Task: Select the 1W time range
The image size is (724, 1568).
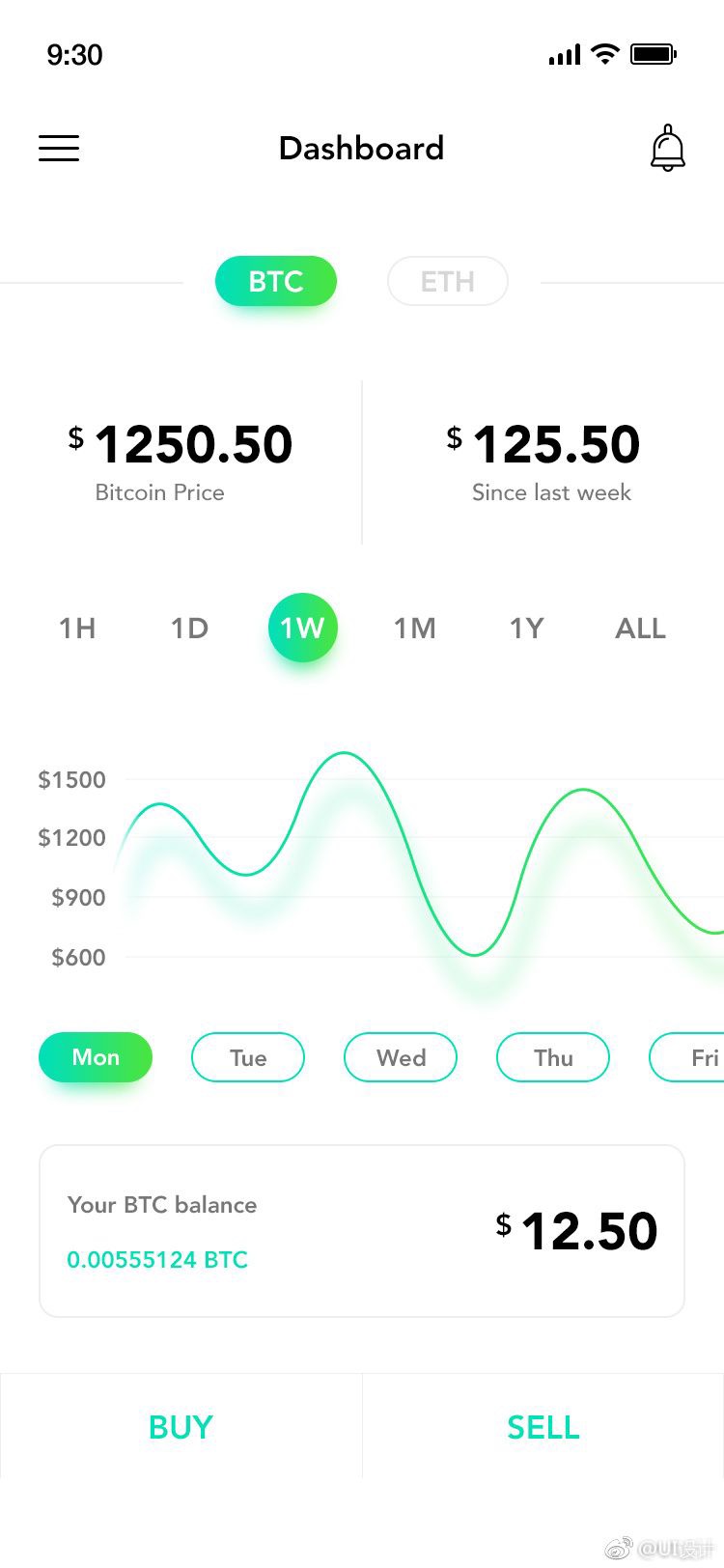Action: pos(303,628)
